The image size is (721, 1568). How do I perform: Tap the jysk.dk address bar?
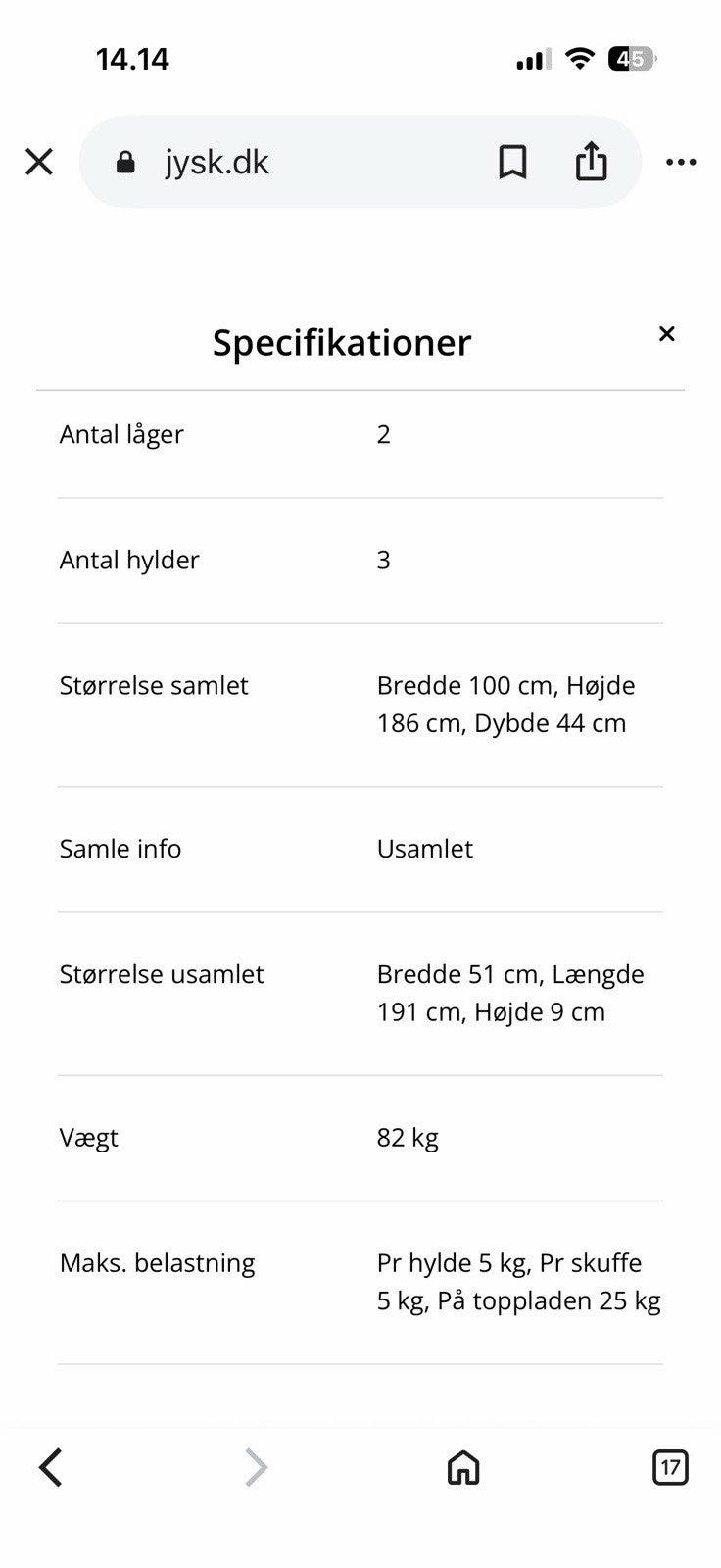(284, 162)
